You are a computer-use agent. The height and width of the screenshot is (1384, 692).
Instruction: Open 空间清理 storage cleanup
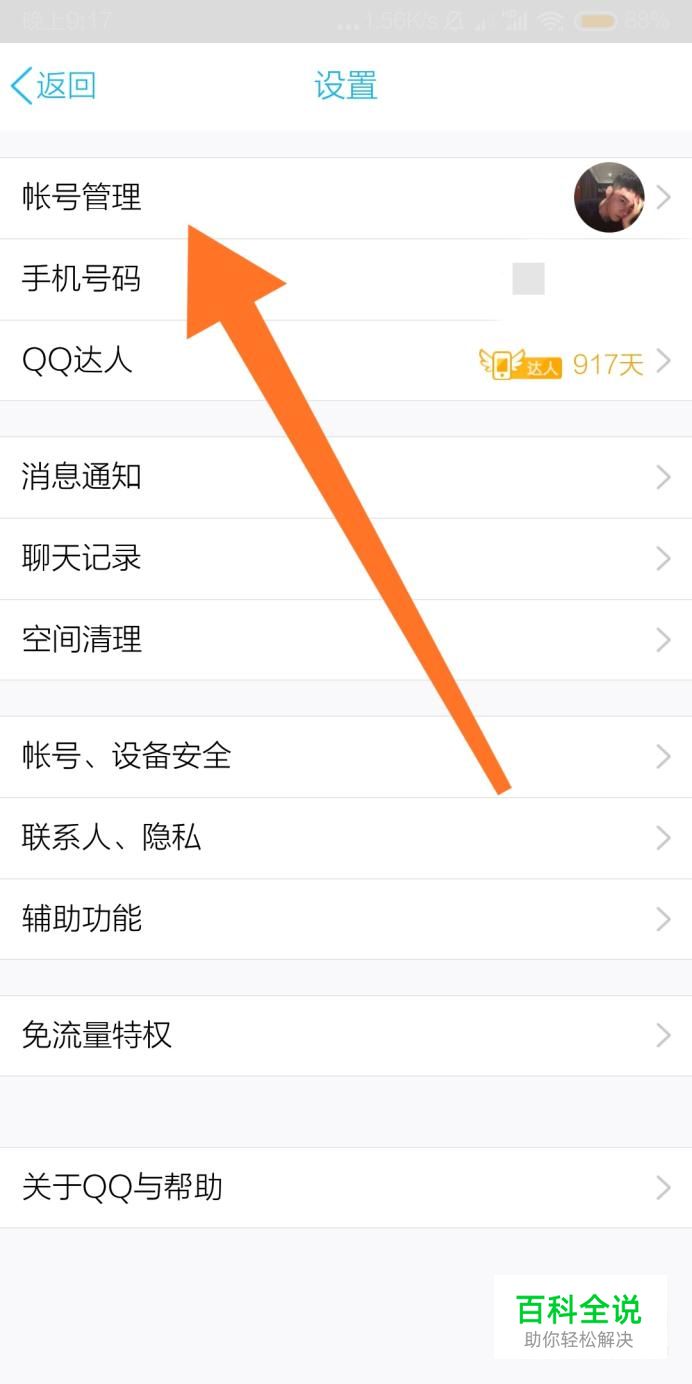(82, 639)
